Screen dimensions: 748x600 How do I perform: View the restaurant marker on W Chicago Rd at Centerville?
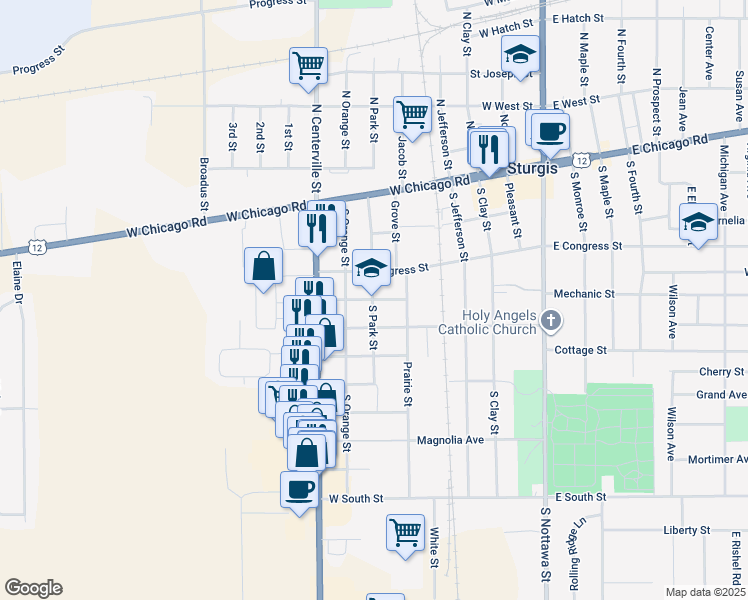[x=318, y=227]
